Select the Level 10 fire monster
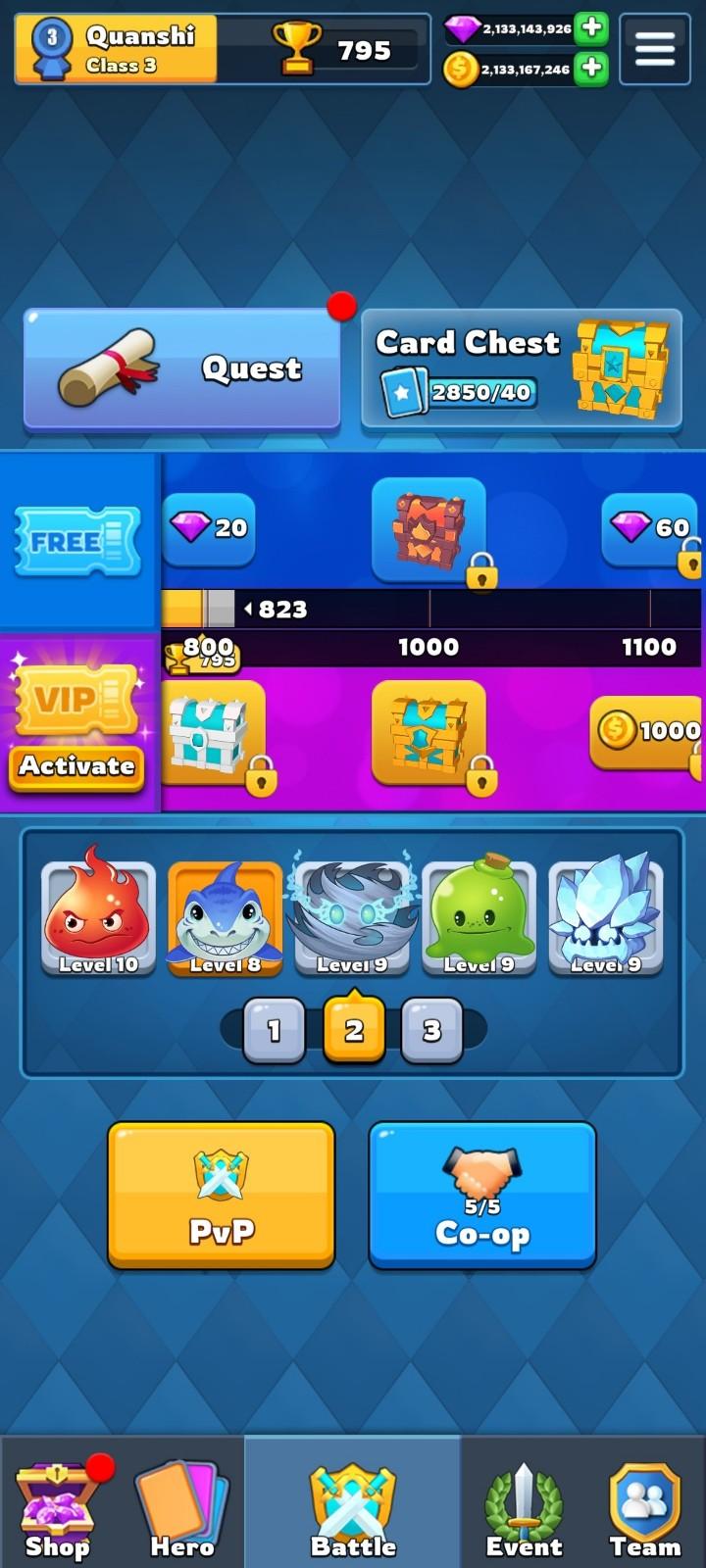Image resolution: width=706 pixels, height=1568 pixels. coord(98,913)
